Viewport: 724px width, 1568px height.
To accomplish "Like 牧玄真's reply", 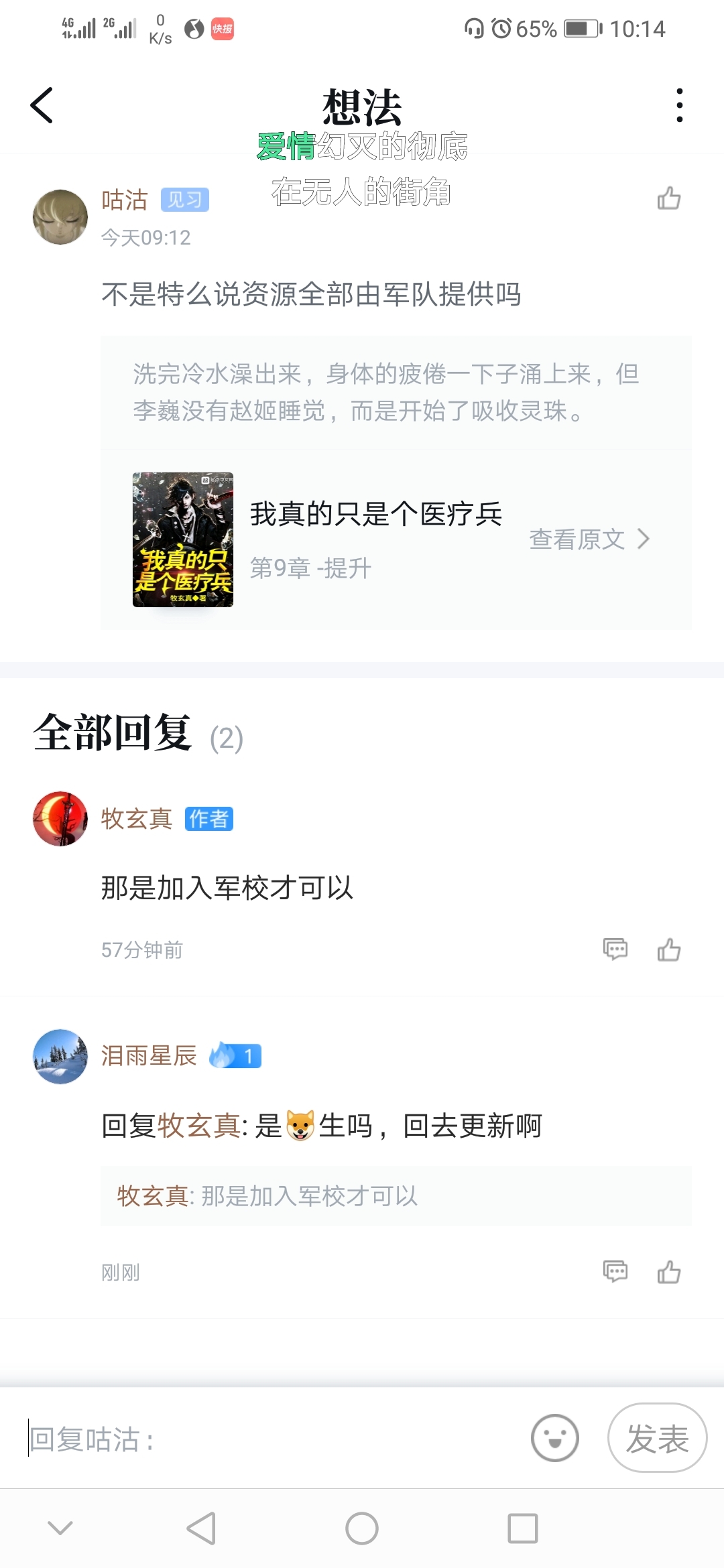I will coord(669,949).
